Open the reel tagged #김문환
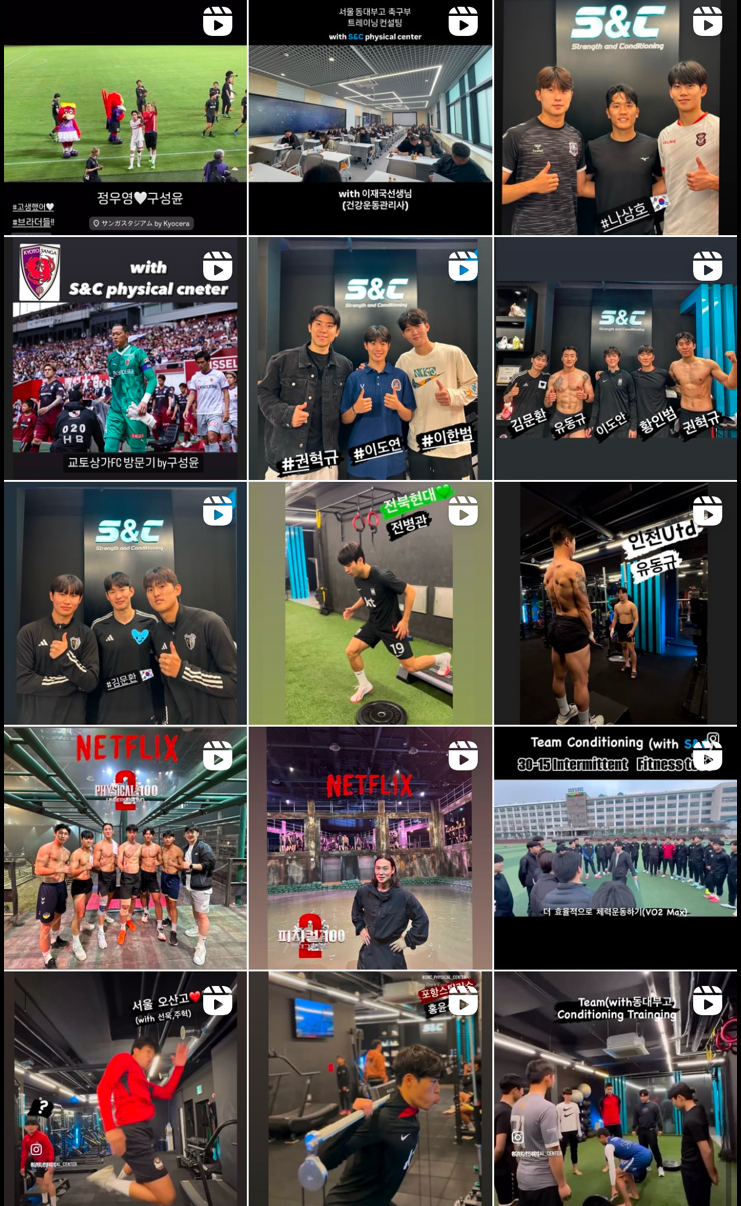 125,603
